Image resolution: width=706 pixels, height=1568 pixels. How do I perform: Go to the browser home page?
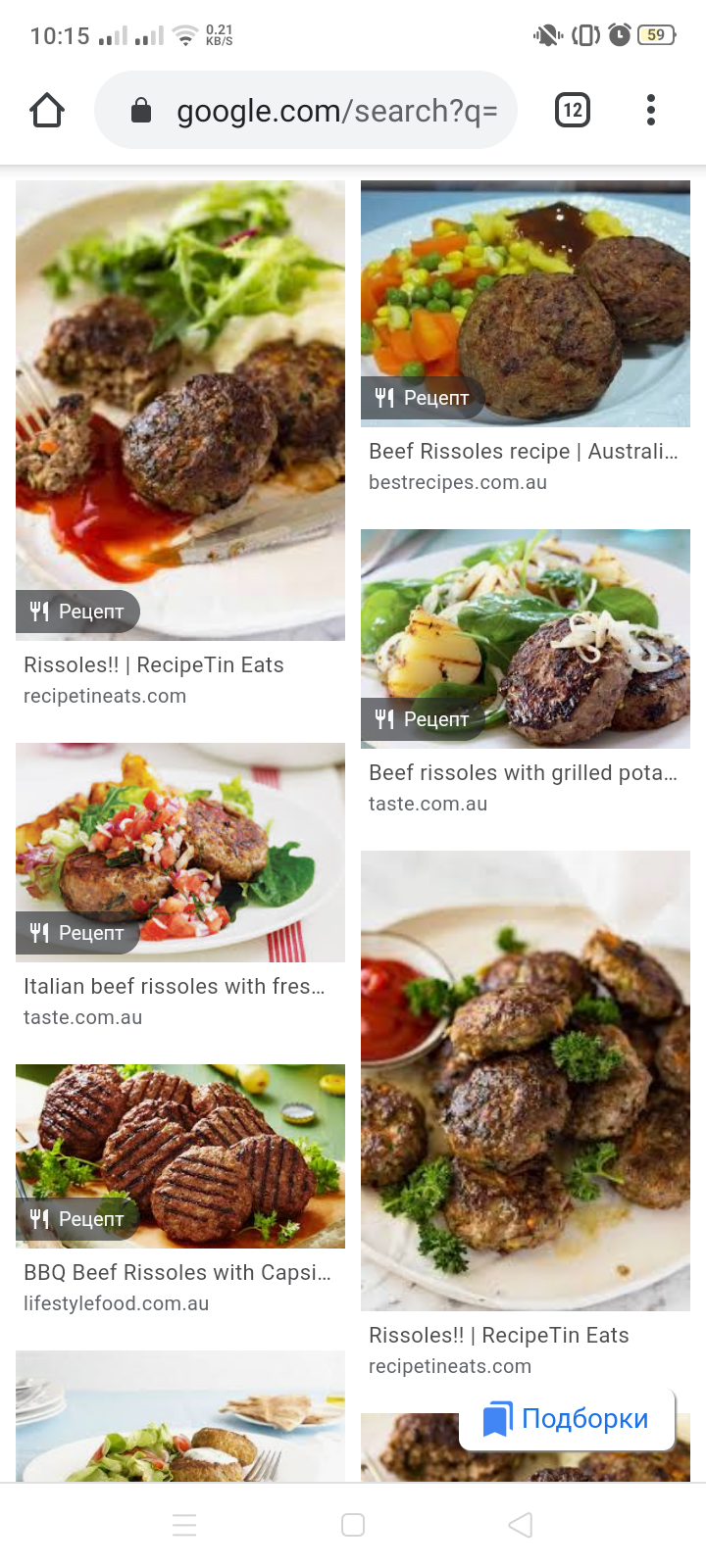click(x=47, y=111)
